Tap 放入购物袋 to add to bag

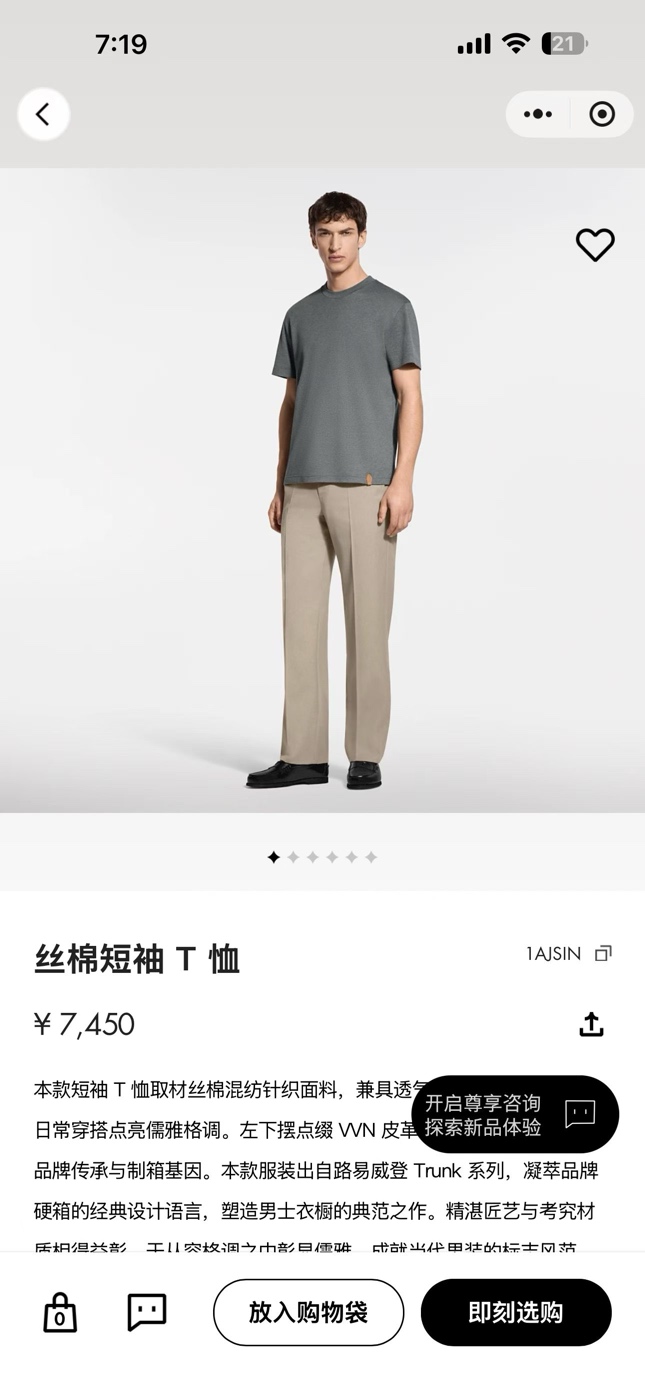coord(308,1312)
